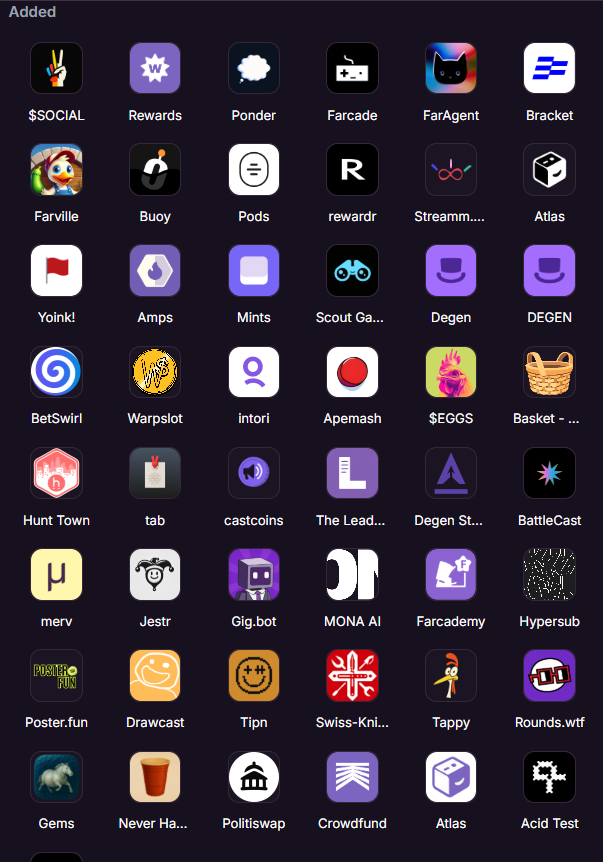Launch the Warpslot app

tap(155, 372)
